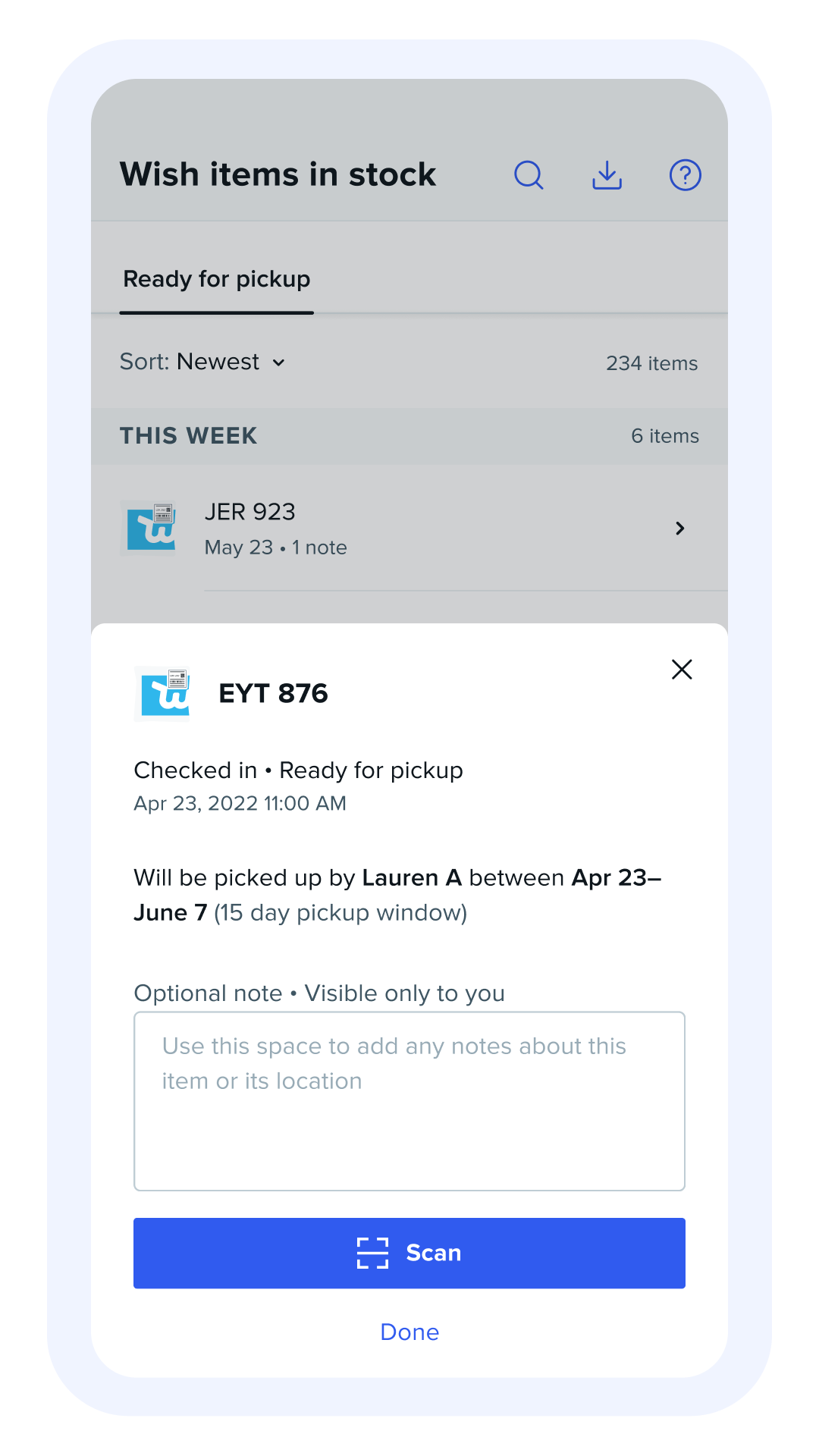The height and width of the screenshot is (1456, 819).
Task: Open the help question mark icon
Action: [685, 175]
